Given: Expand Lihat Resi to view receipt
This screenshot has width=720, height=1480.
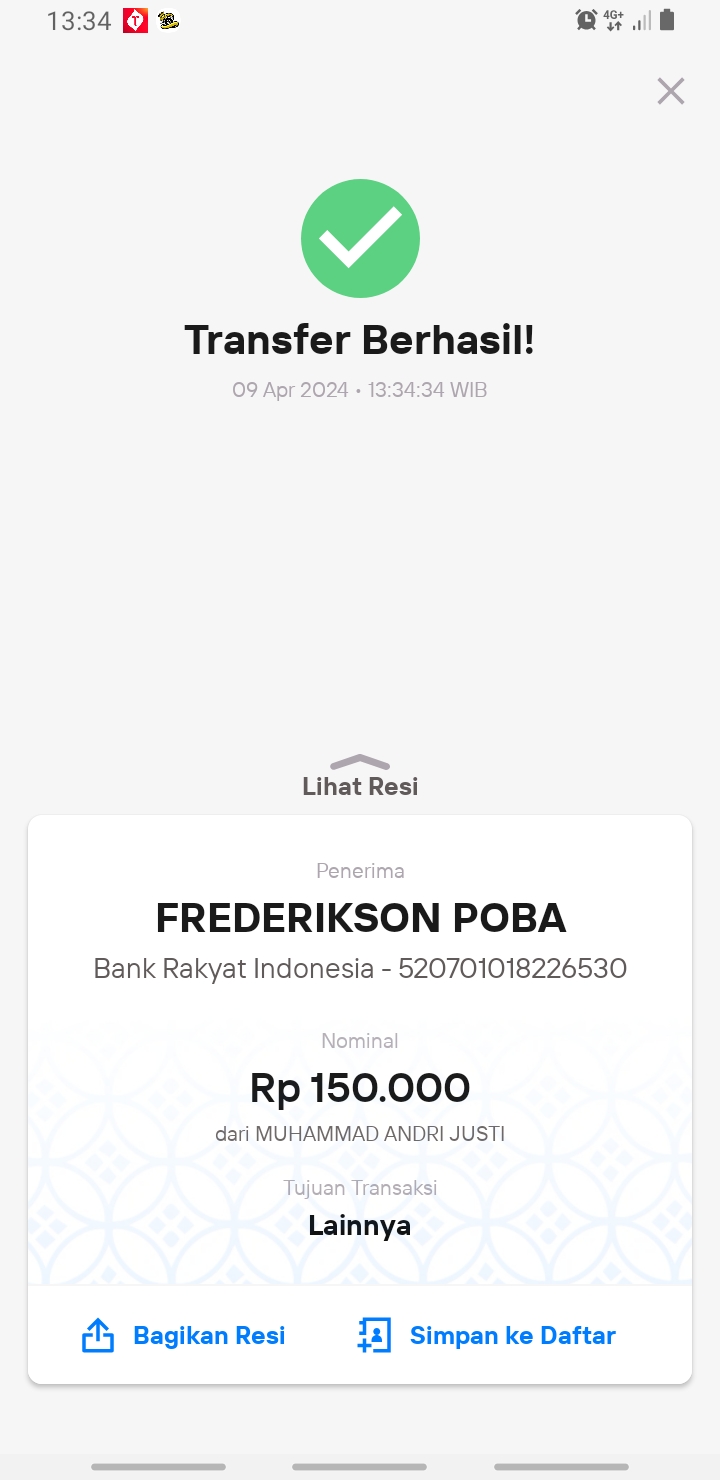Looking at the screenshot, I should pos(360,777).
